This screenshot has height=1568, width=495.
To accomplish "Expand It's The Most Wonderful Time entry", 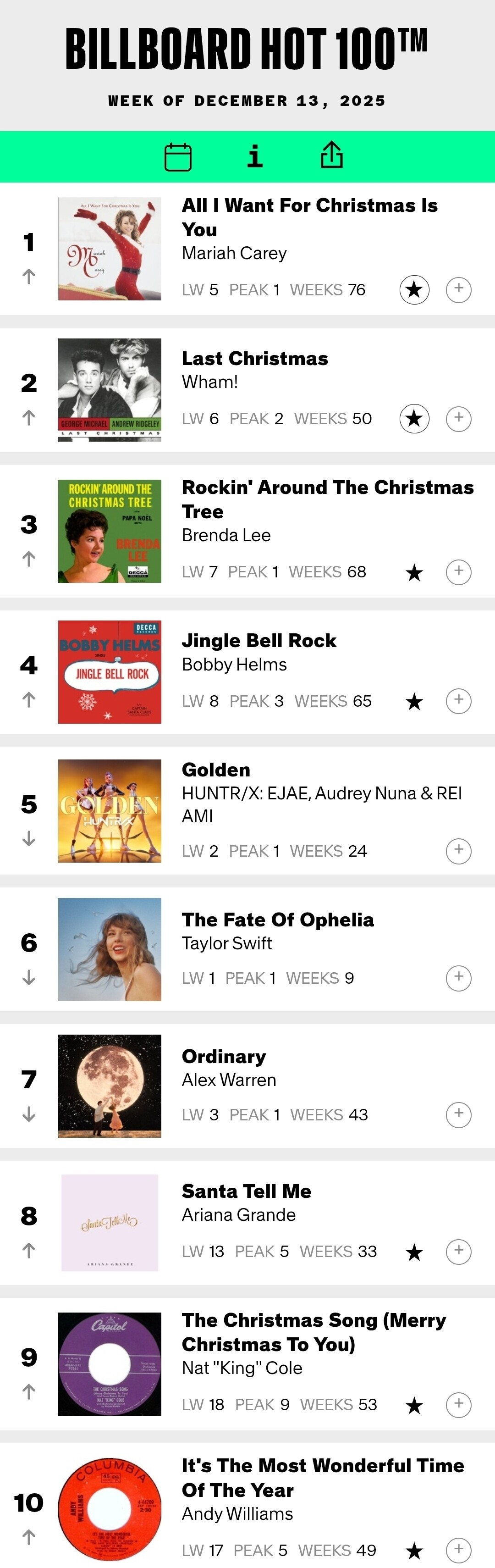I will 458,1549.
